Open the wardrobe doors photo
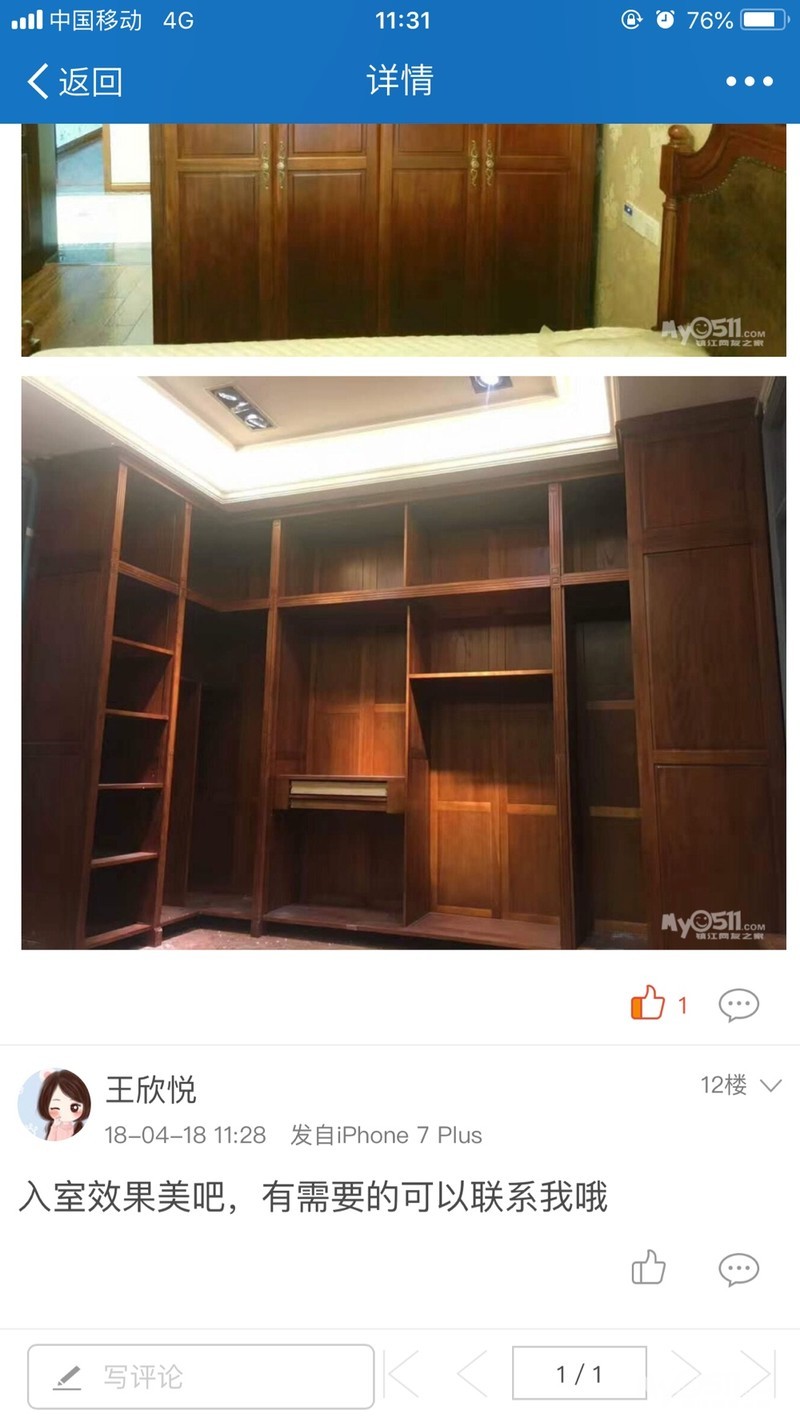 (x=403, y=239)
